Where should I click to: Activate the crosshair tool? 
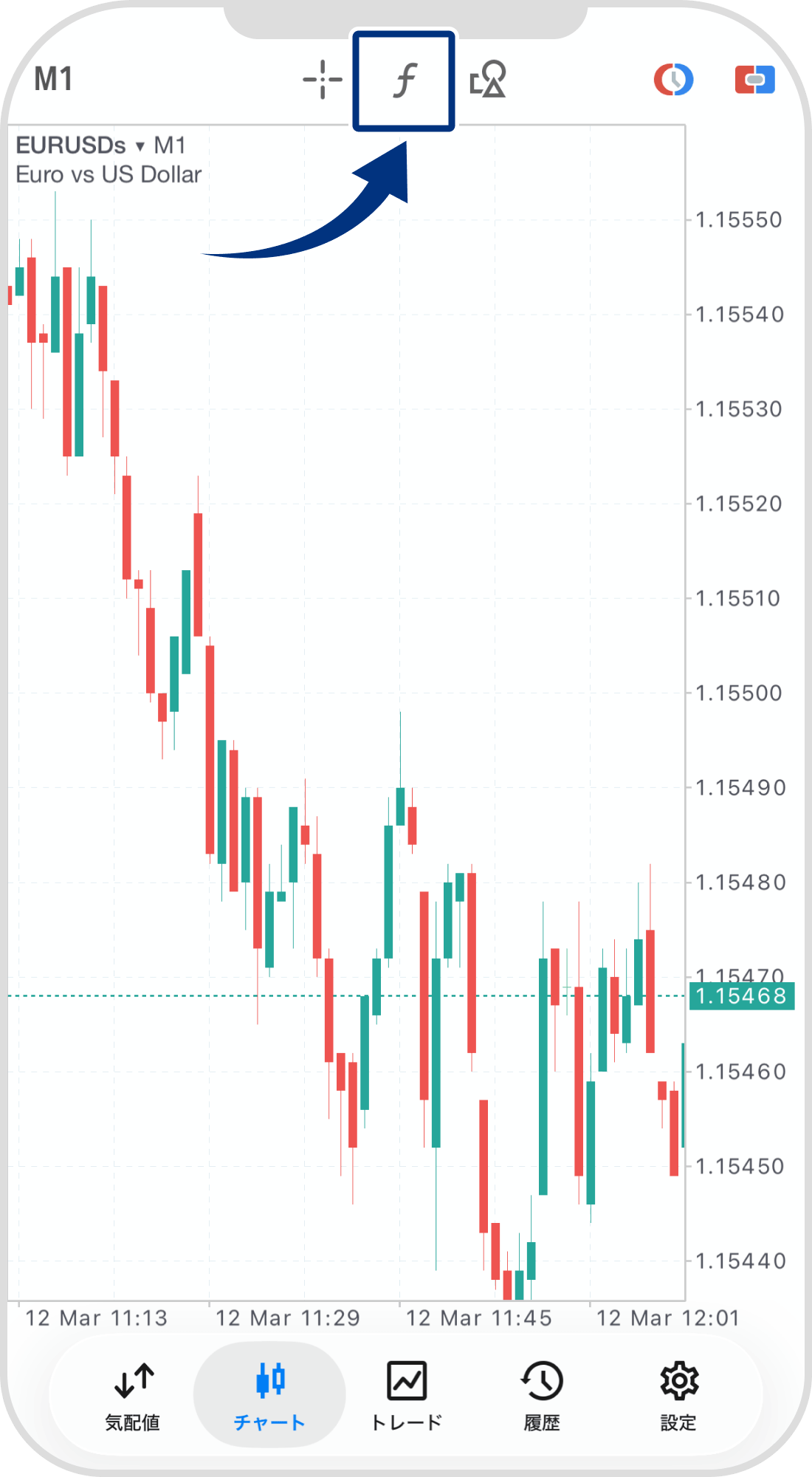(323, 80)
